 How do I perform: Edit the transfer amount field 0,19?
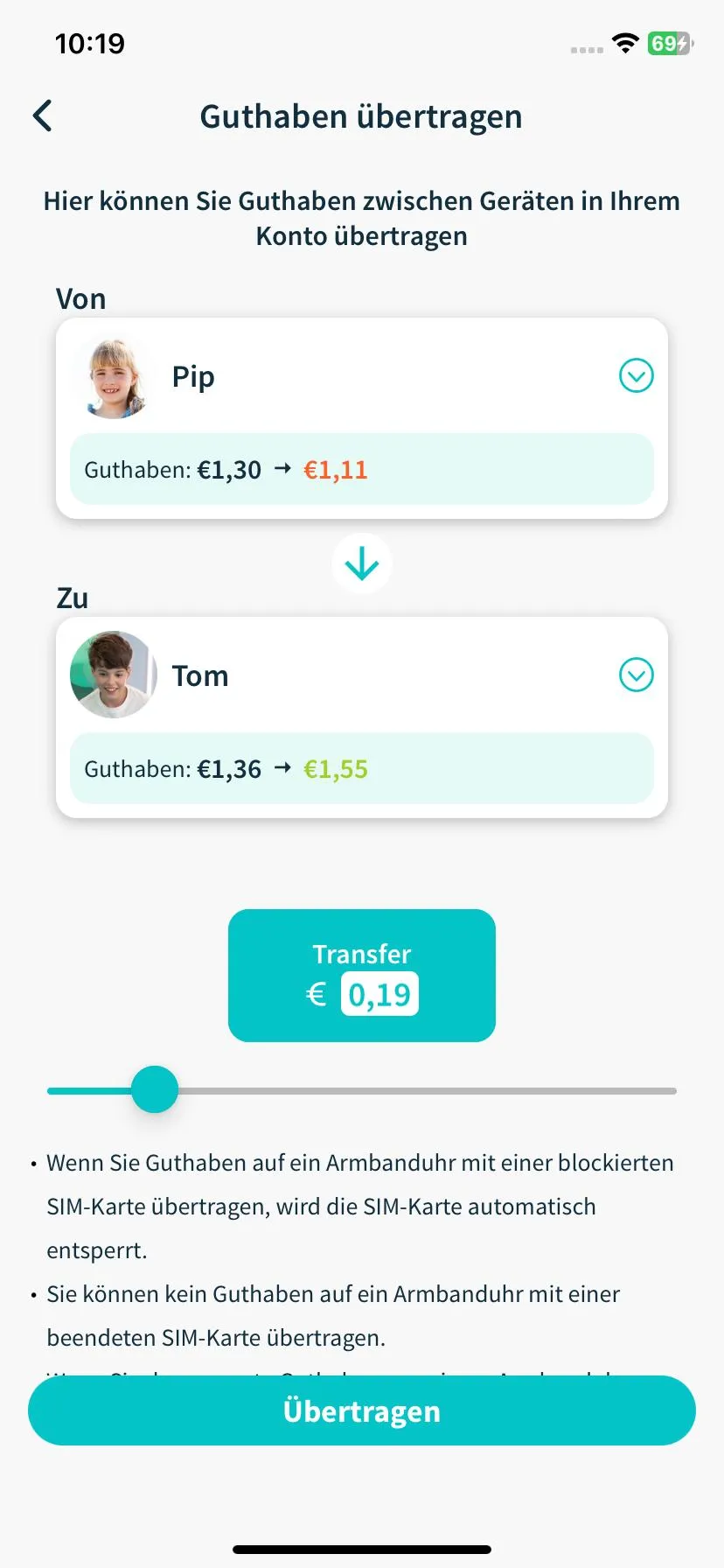(x=379, y=995)
